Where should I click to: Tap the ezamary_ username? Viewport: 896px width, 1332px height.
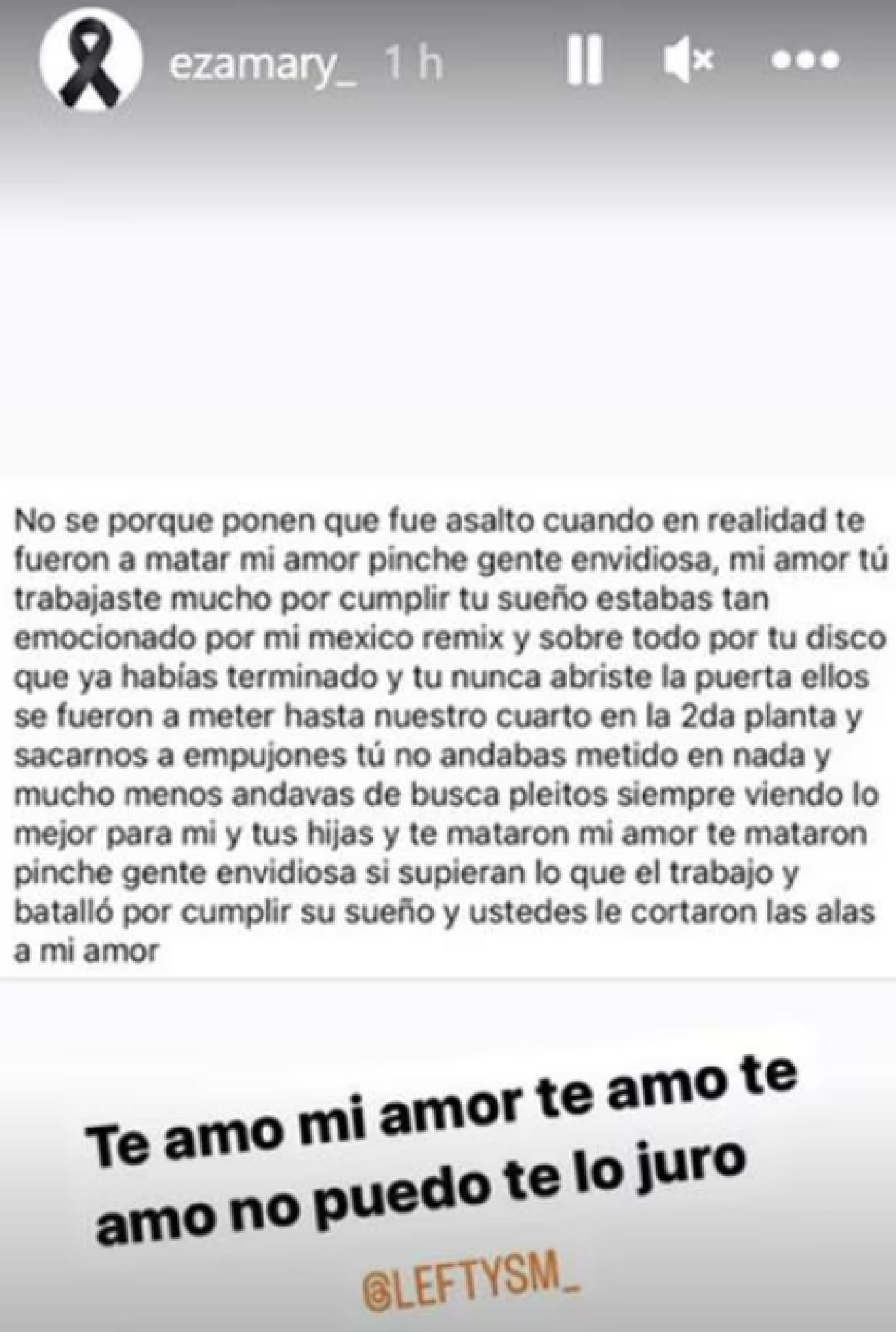(x=263, y=63)
